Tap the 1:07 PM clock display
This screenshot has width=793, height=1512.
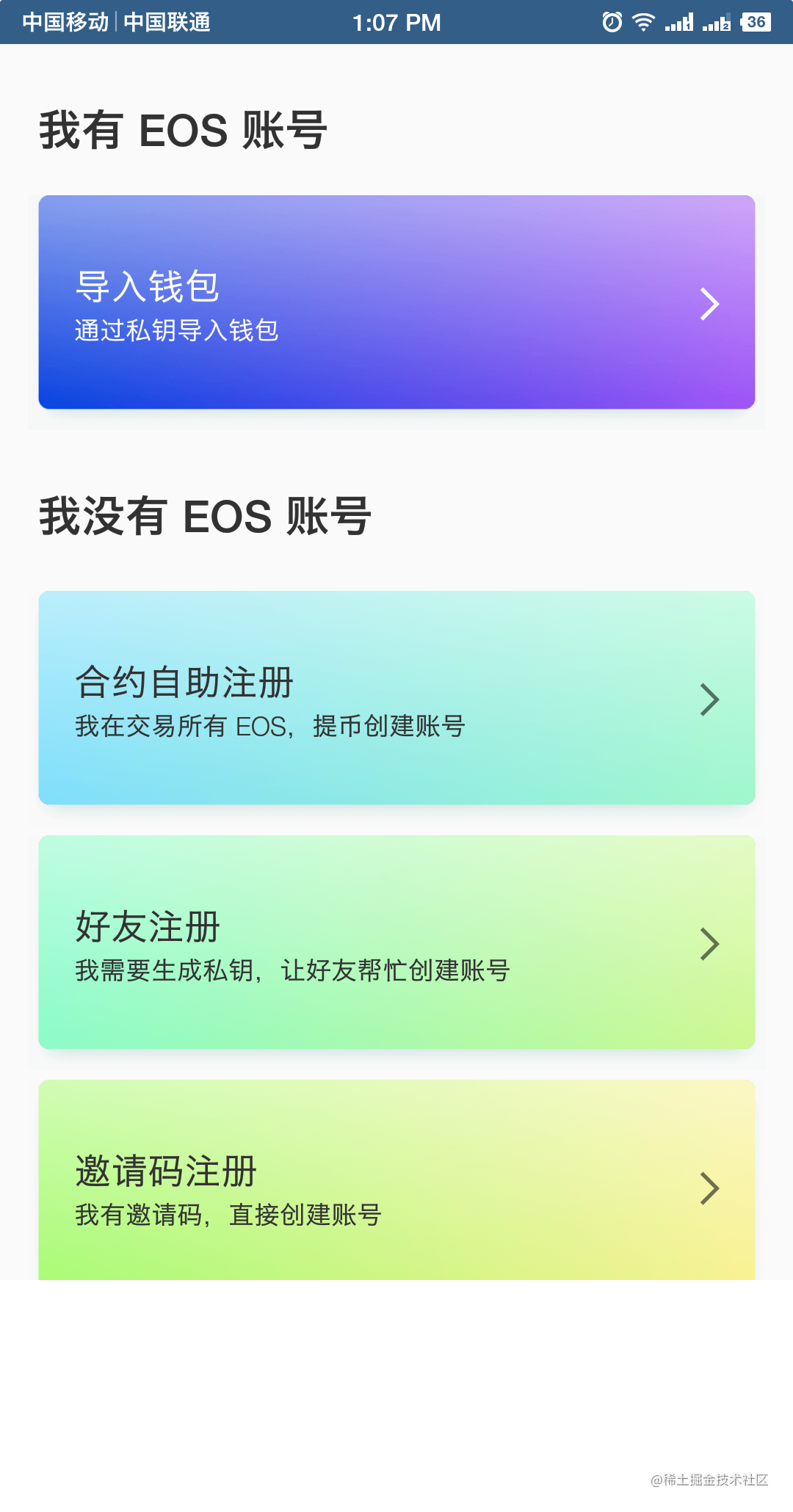[x=396, y=22]
